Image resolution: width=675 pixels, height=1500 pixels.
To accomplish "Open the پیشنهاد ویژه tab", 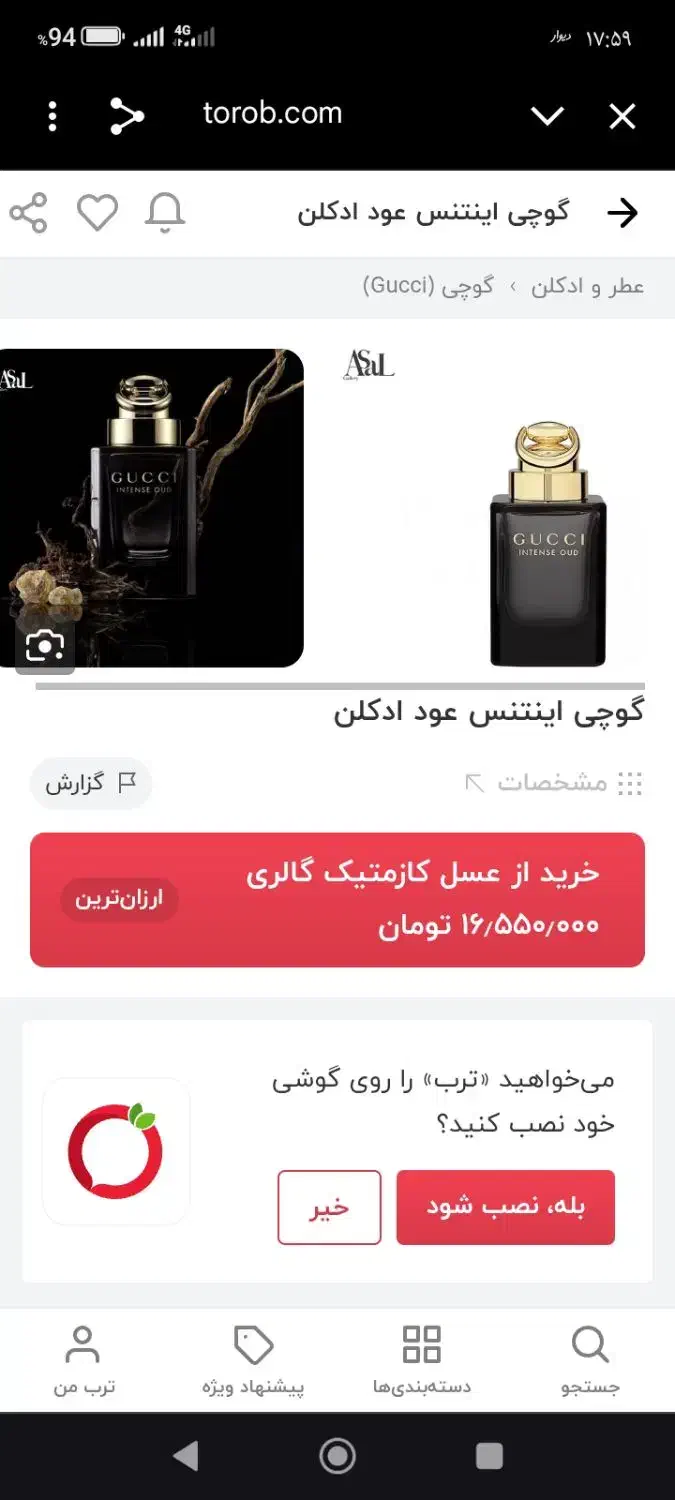I will [253, 1359].
